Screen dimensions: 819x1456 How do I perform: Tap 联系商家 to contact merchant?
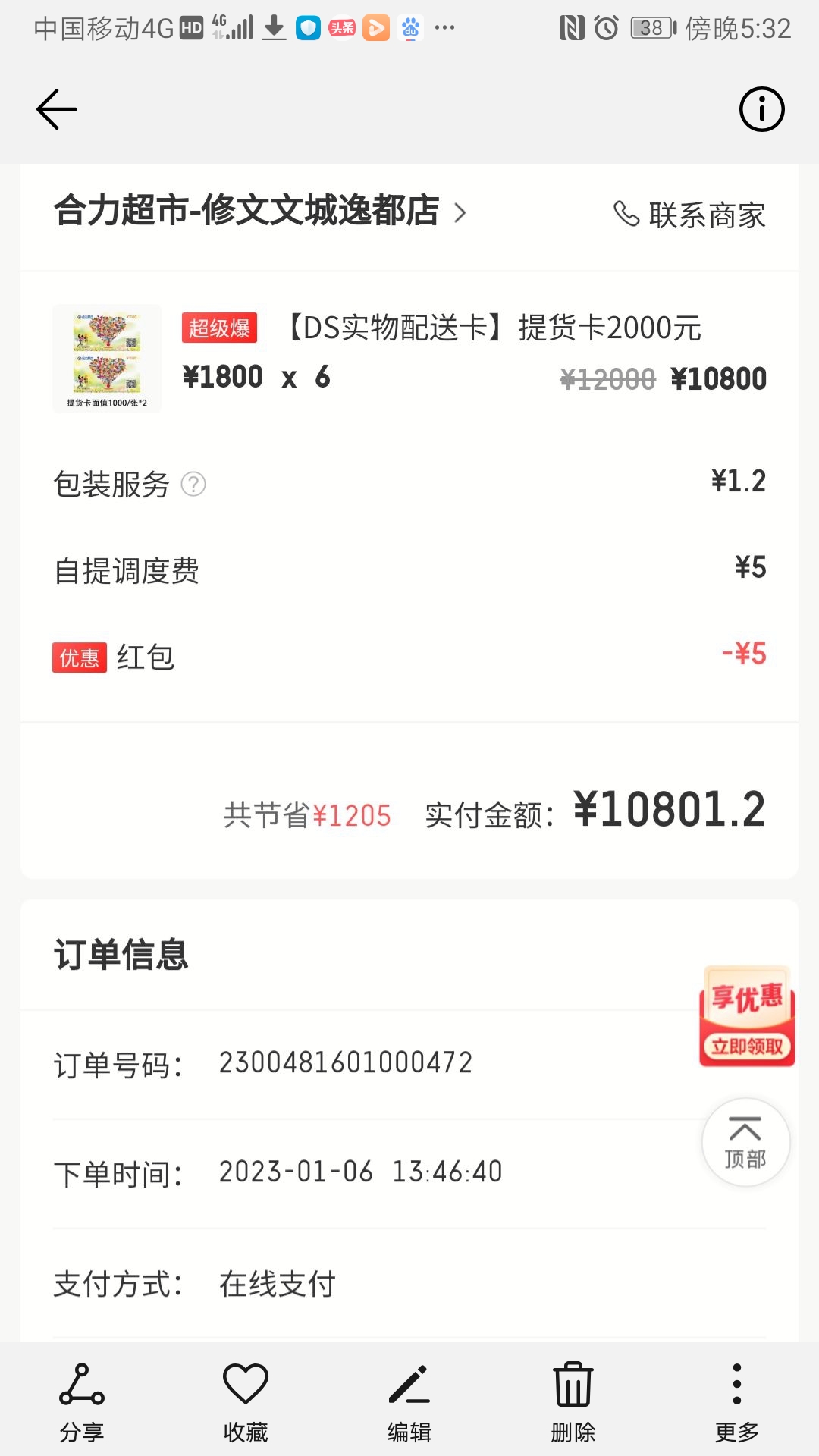click(690, 215)
